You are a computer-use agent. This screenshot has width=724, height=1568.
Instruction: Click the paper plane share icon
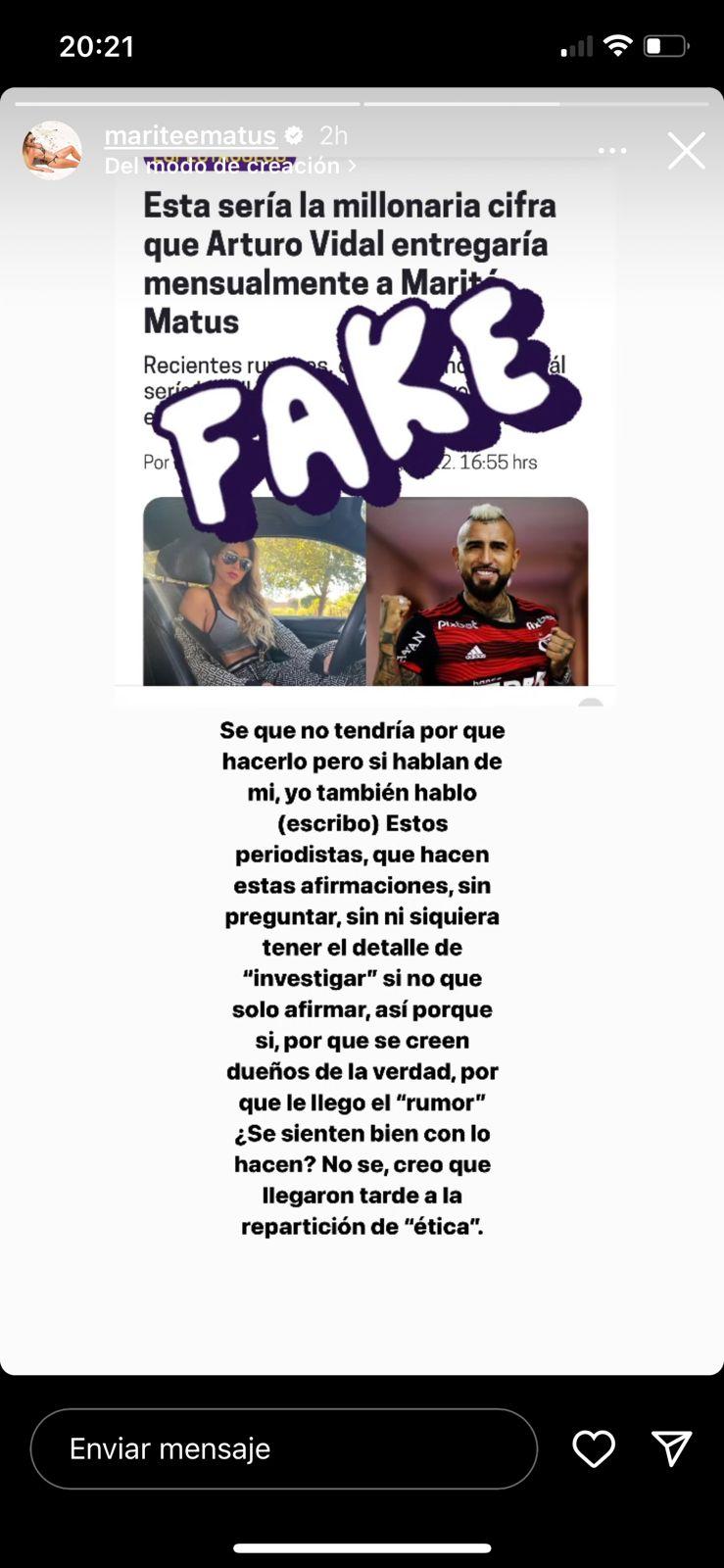[x=673, y=1448]
